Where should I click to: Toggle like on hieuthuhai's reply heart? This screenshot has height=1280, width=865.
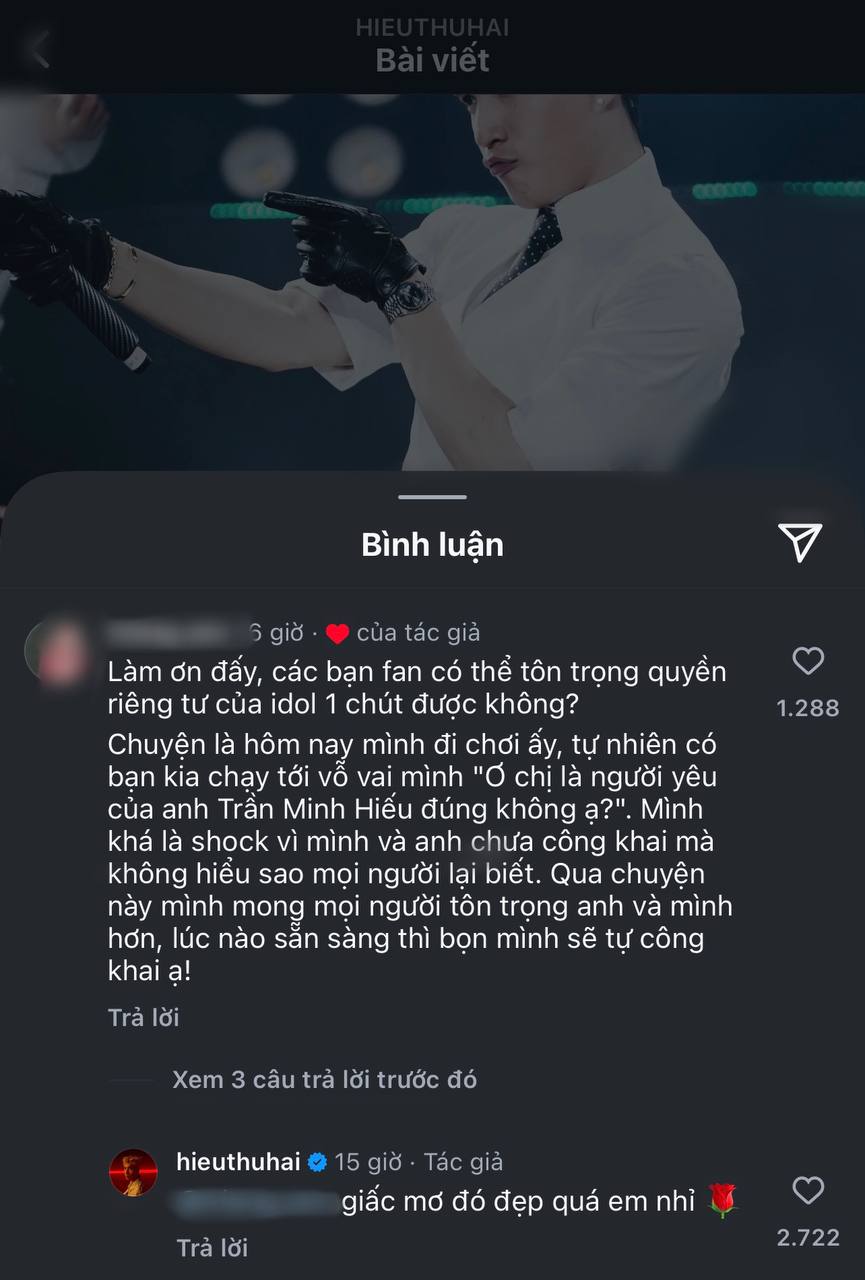[811, 1189]
